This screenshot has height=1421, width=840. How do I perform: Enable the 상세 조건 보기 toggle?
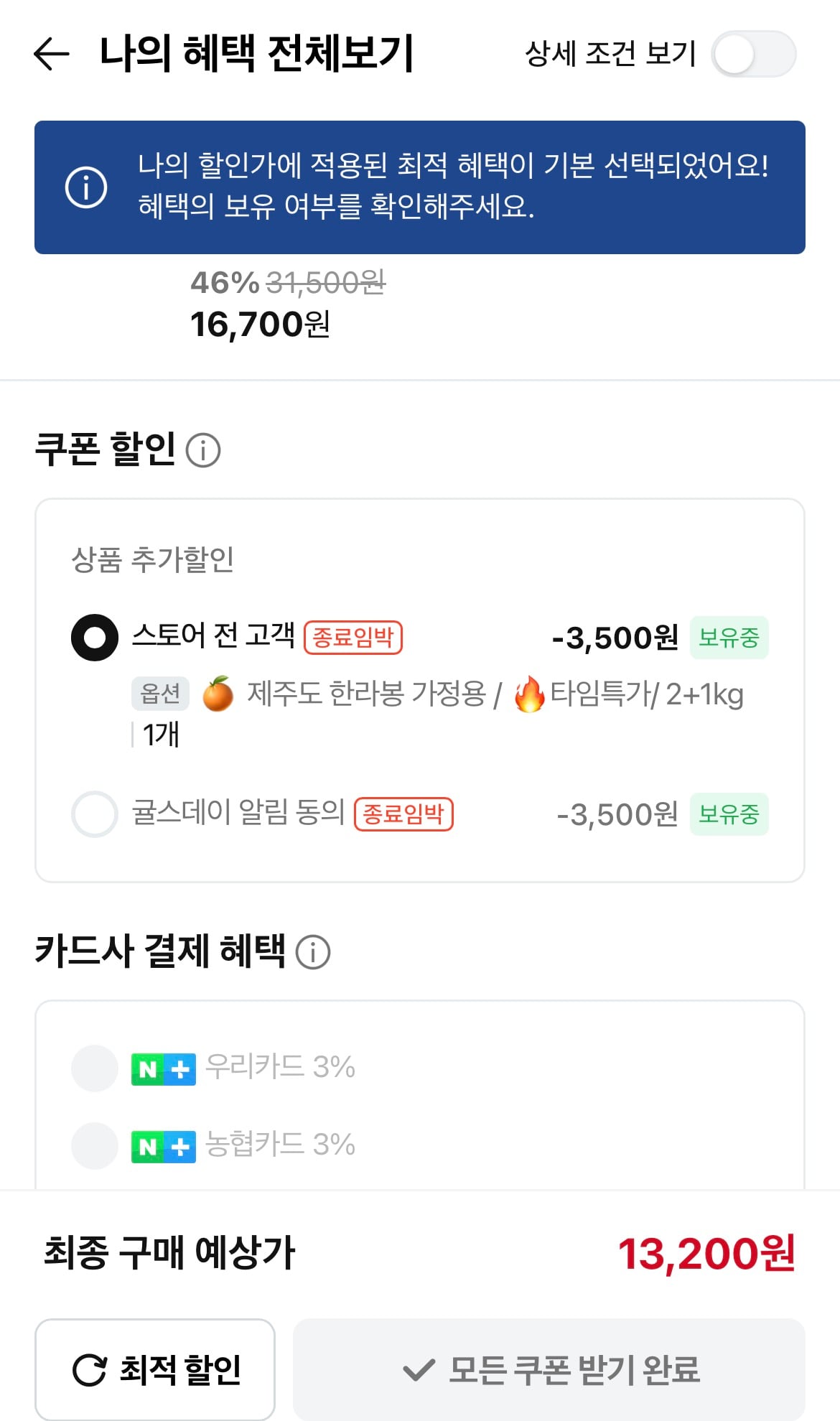pos(755,54)
